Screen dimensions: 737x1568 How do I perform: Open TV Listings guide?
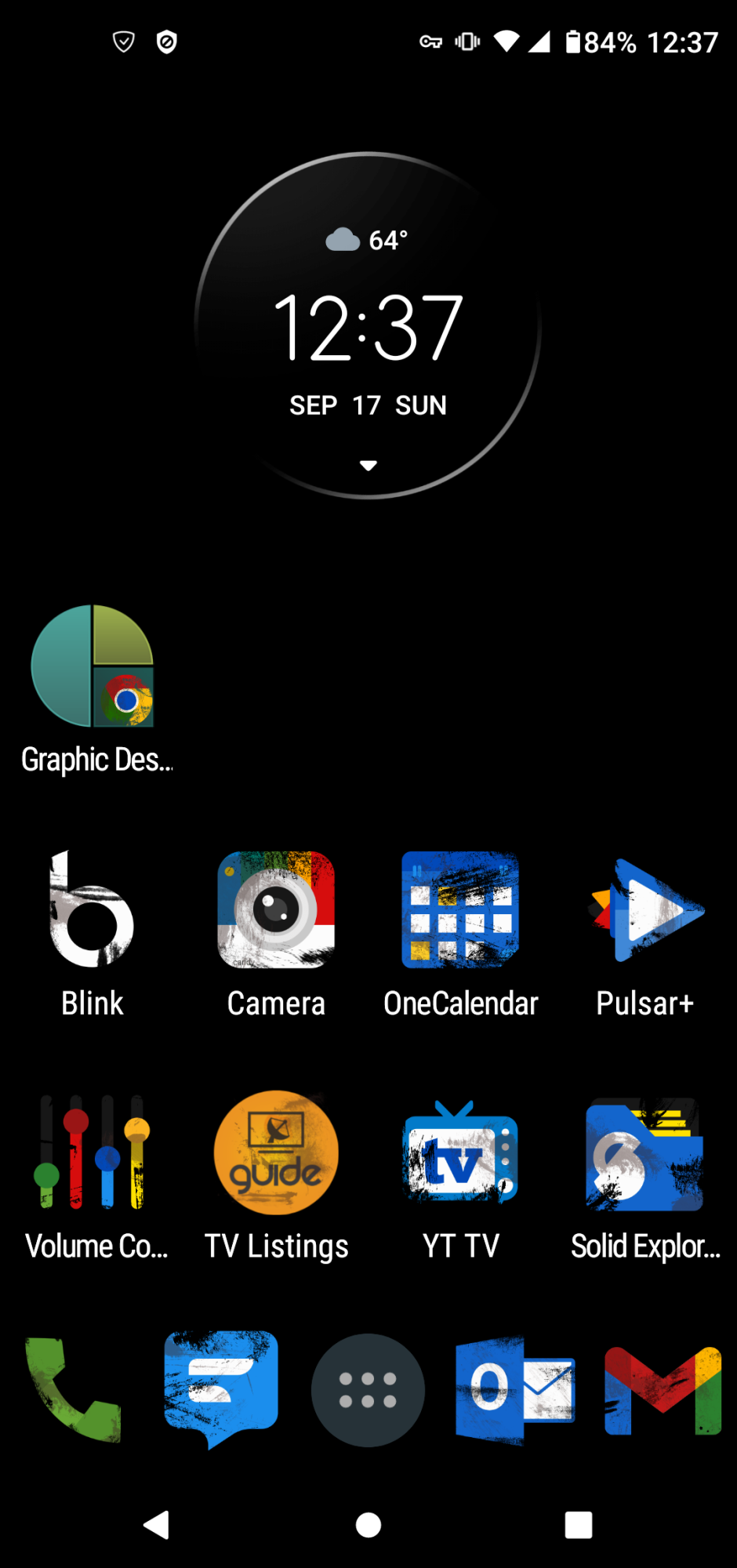point(276,1152)
